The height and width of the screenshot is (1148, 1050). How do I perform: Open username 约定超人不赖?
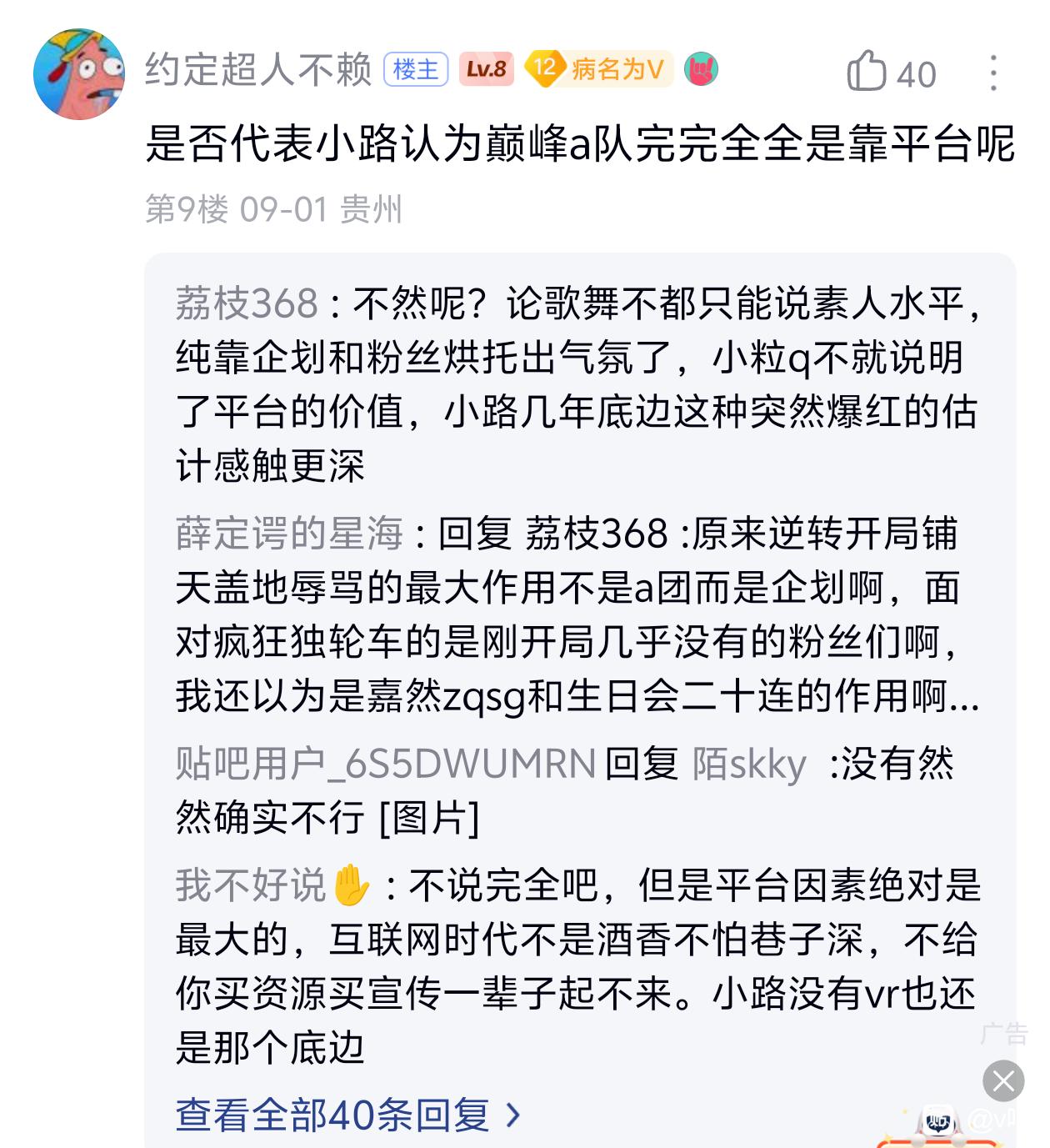pyautogui.click(x=258, y=70)
